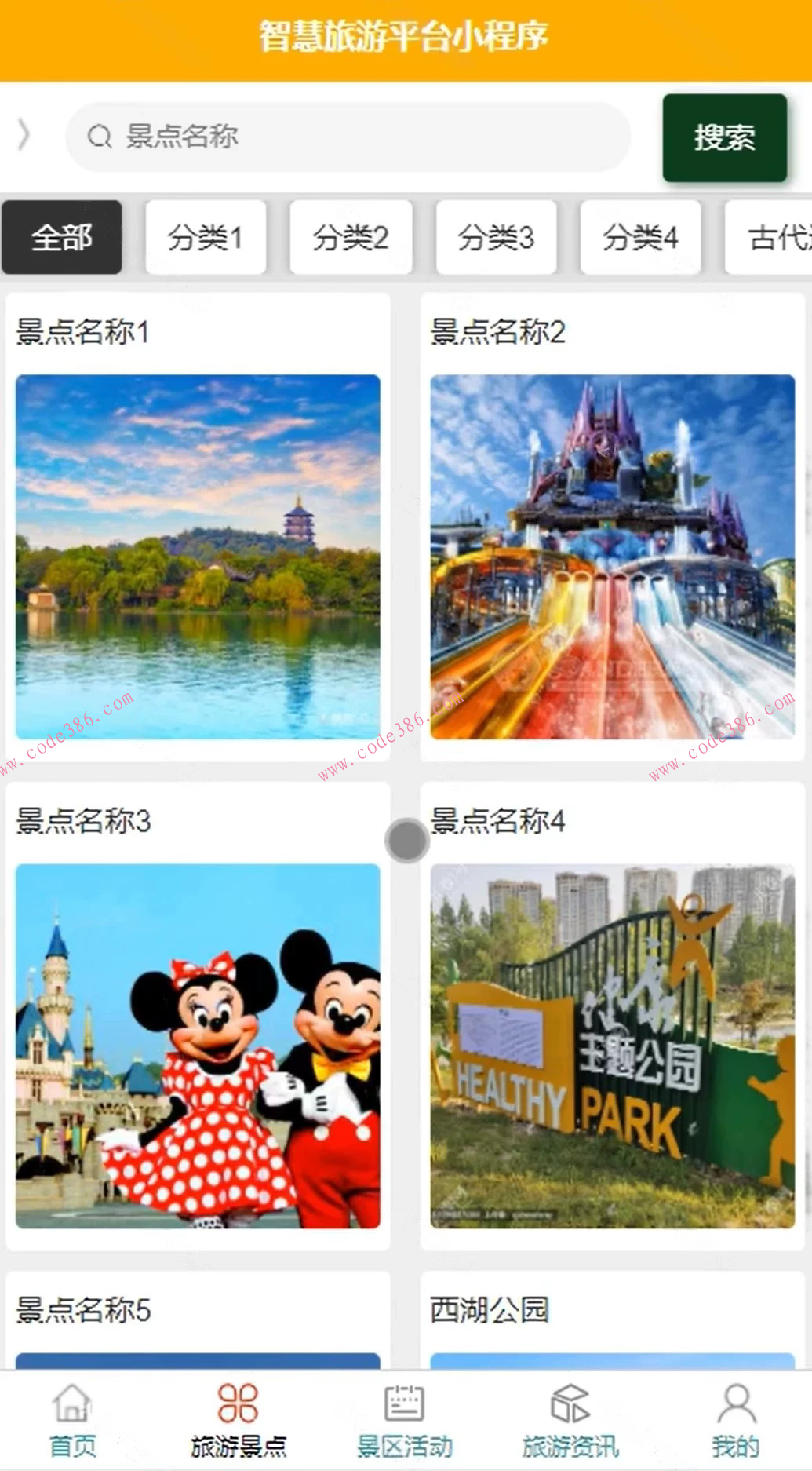Select the 分类1 category filter
The image size is (812, 1471).
tap(205, 237)
